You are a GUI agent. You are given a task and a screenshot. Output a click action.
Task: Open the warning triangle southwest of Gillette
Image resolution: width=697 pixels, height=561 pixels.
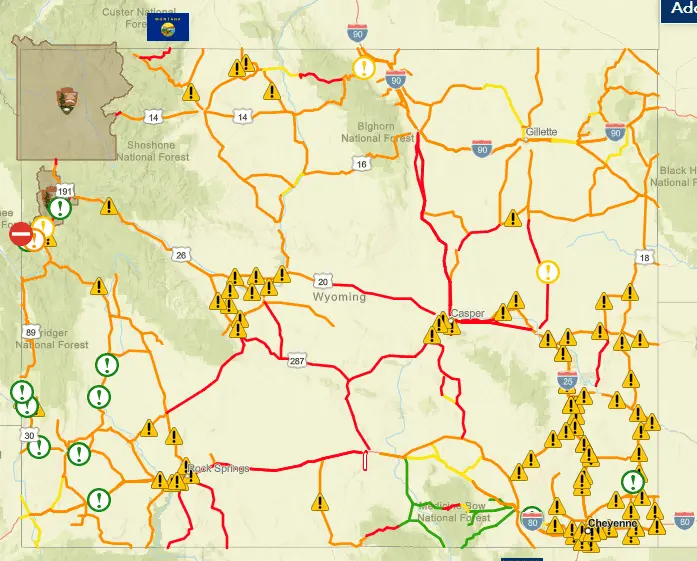pos(513,217)
